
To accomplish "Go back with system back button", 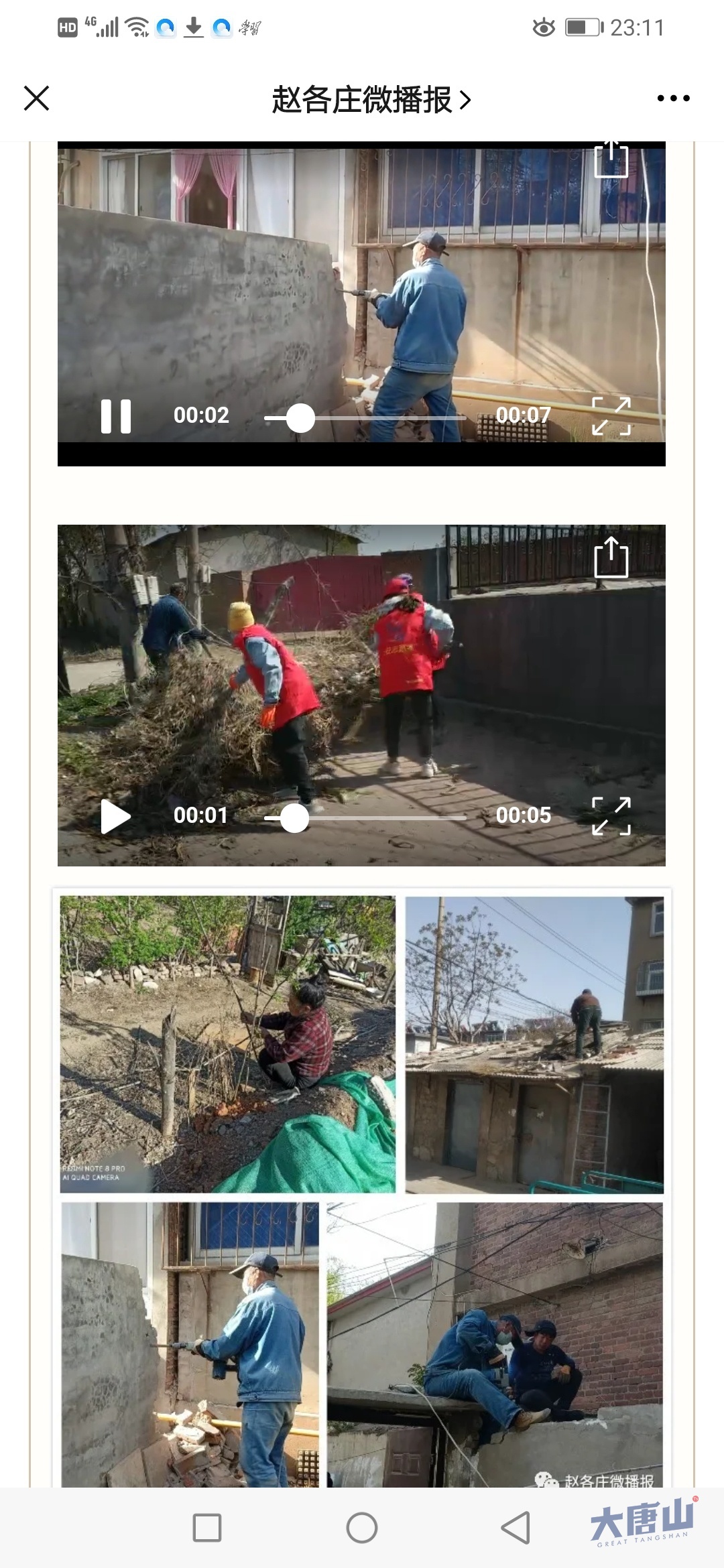I will 516,1528.
